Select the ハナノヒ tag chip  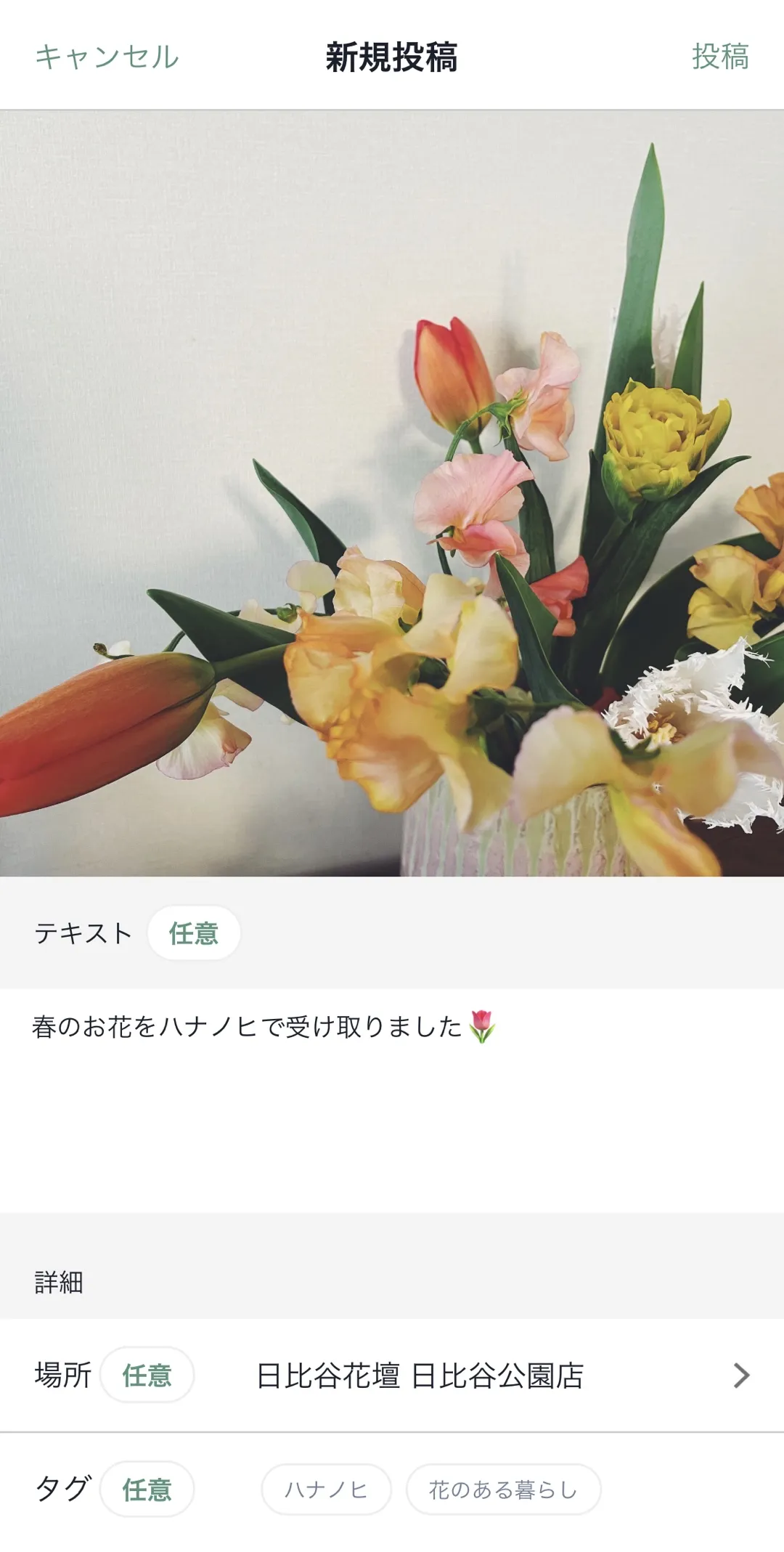coord(326,1490)
